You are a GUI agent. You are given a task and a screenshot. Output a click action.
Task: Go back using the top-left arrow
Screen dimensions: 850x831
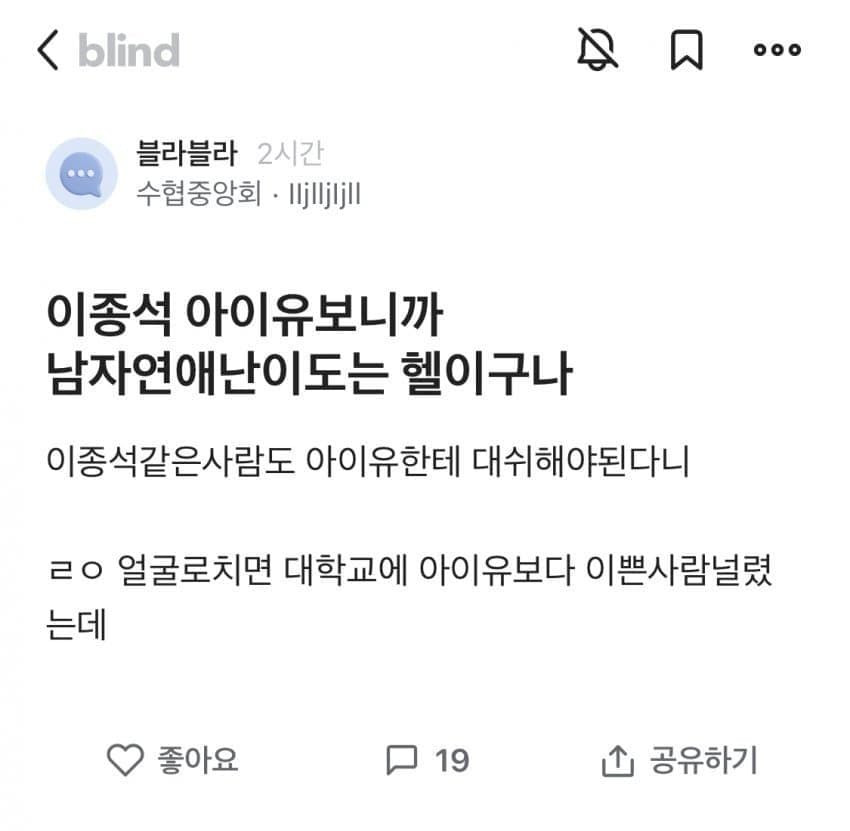tap(48, 50)
